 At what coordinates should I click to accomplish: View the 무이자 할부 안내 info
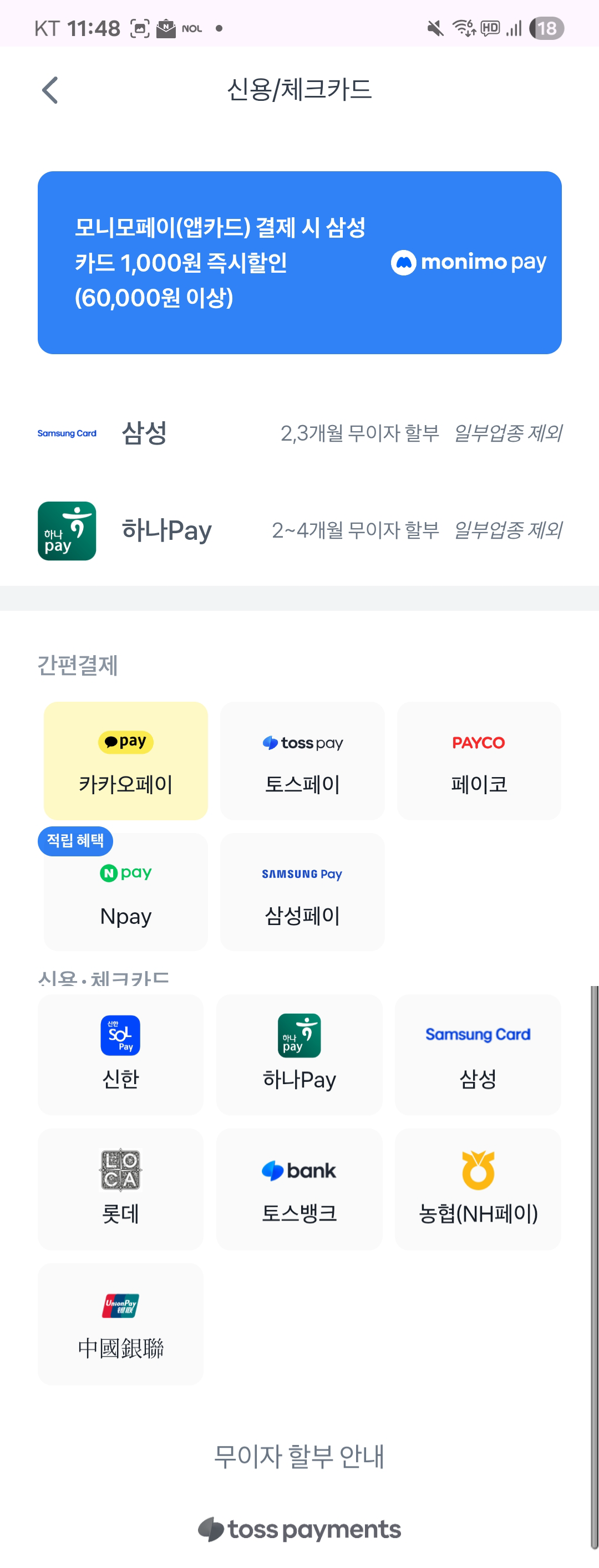pyautogui.click(x=299, y=1457)
